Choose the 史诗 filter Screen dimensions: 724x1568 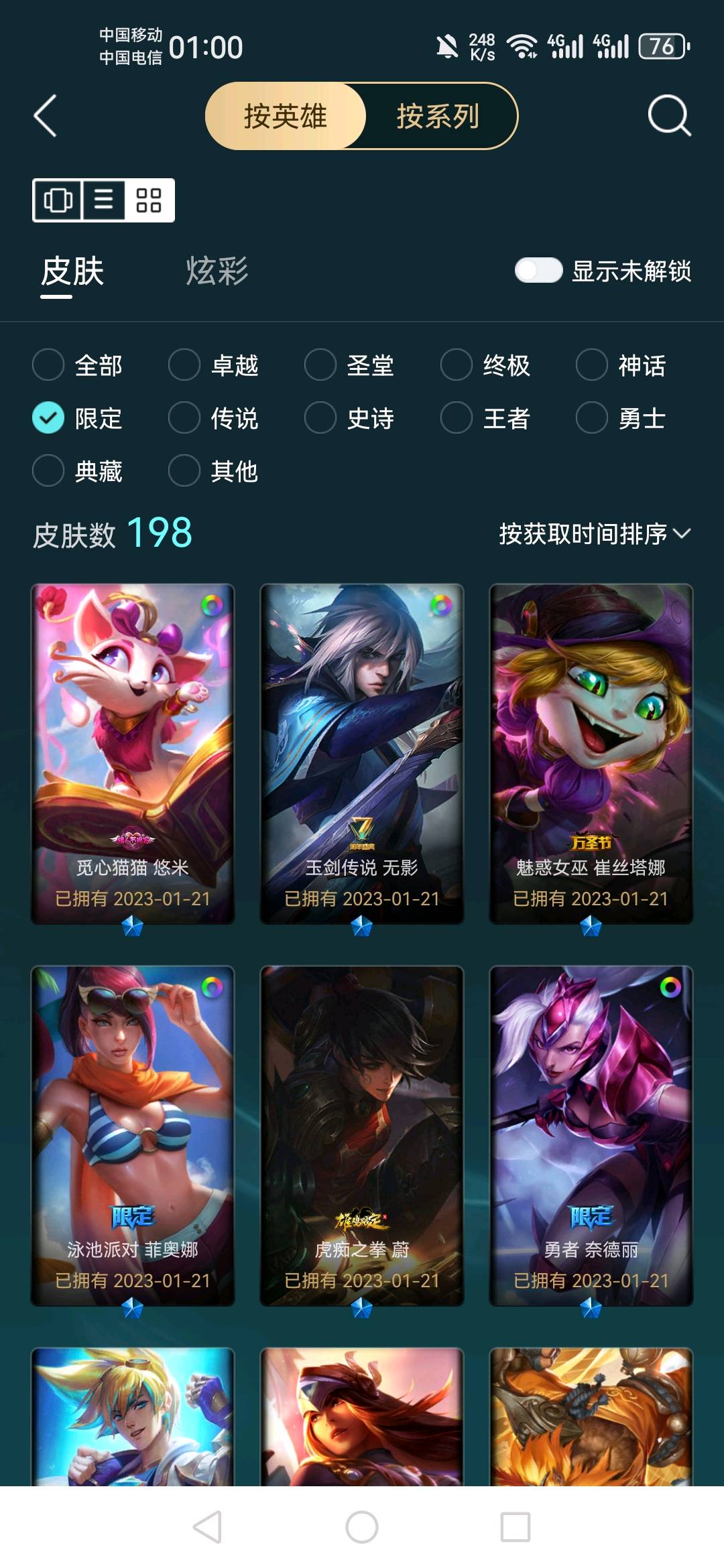coord(349,418)
